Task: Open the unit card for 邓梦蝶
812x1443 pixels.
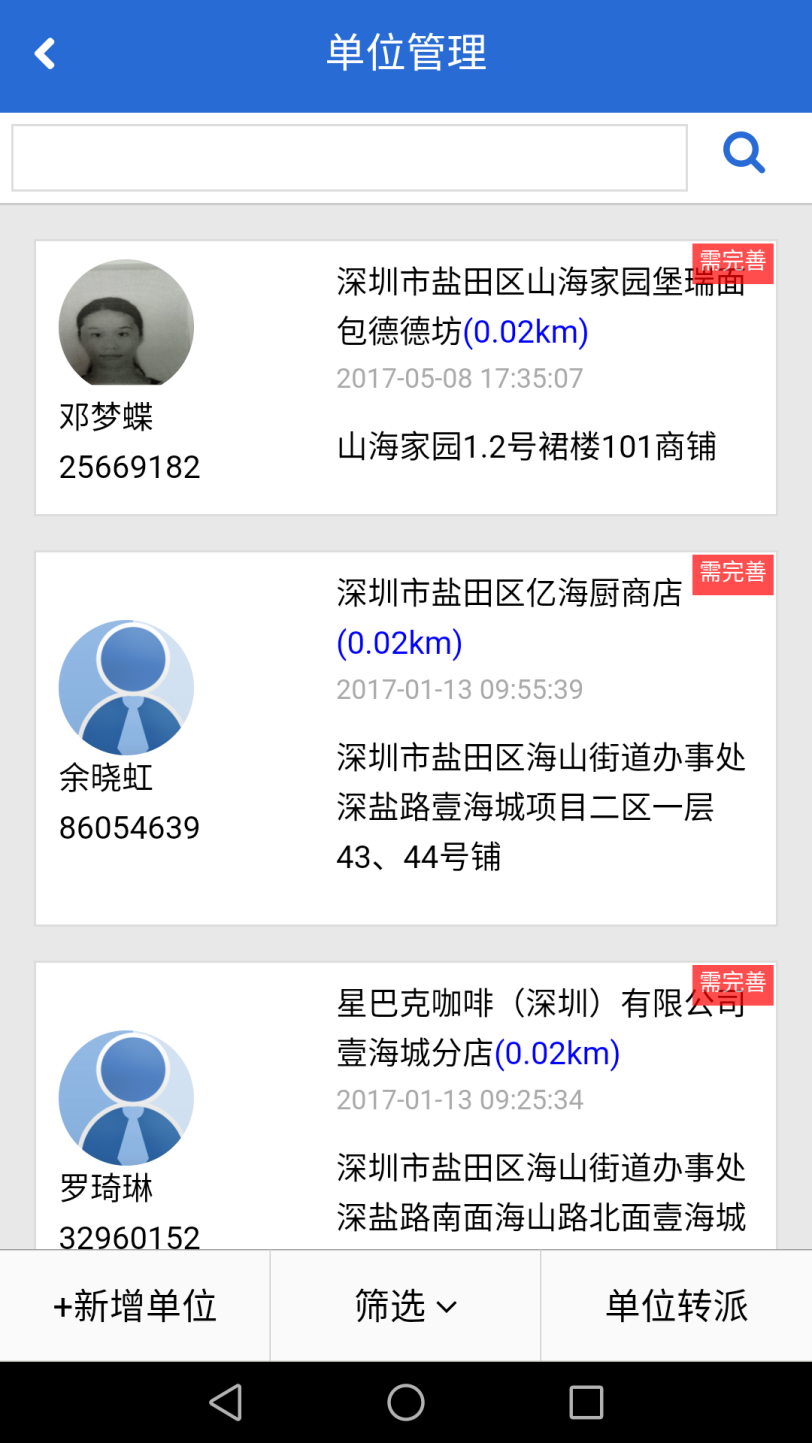Action: [405, 378]
